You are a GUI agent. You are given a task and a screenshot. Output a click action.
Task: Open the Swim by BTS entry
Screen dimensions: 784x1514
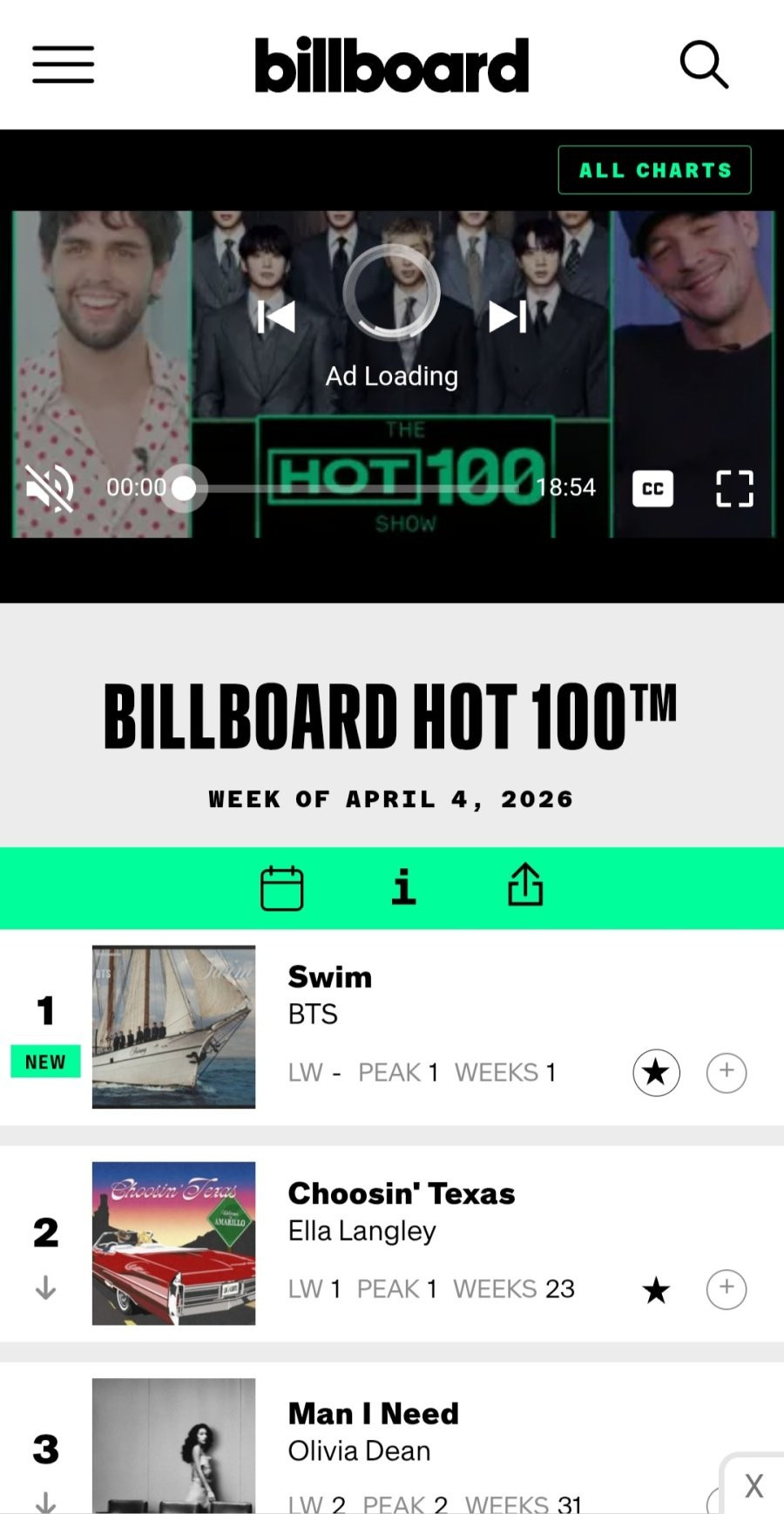pos(330,977)
